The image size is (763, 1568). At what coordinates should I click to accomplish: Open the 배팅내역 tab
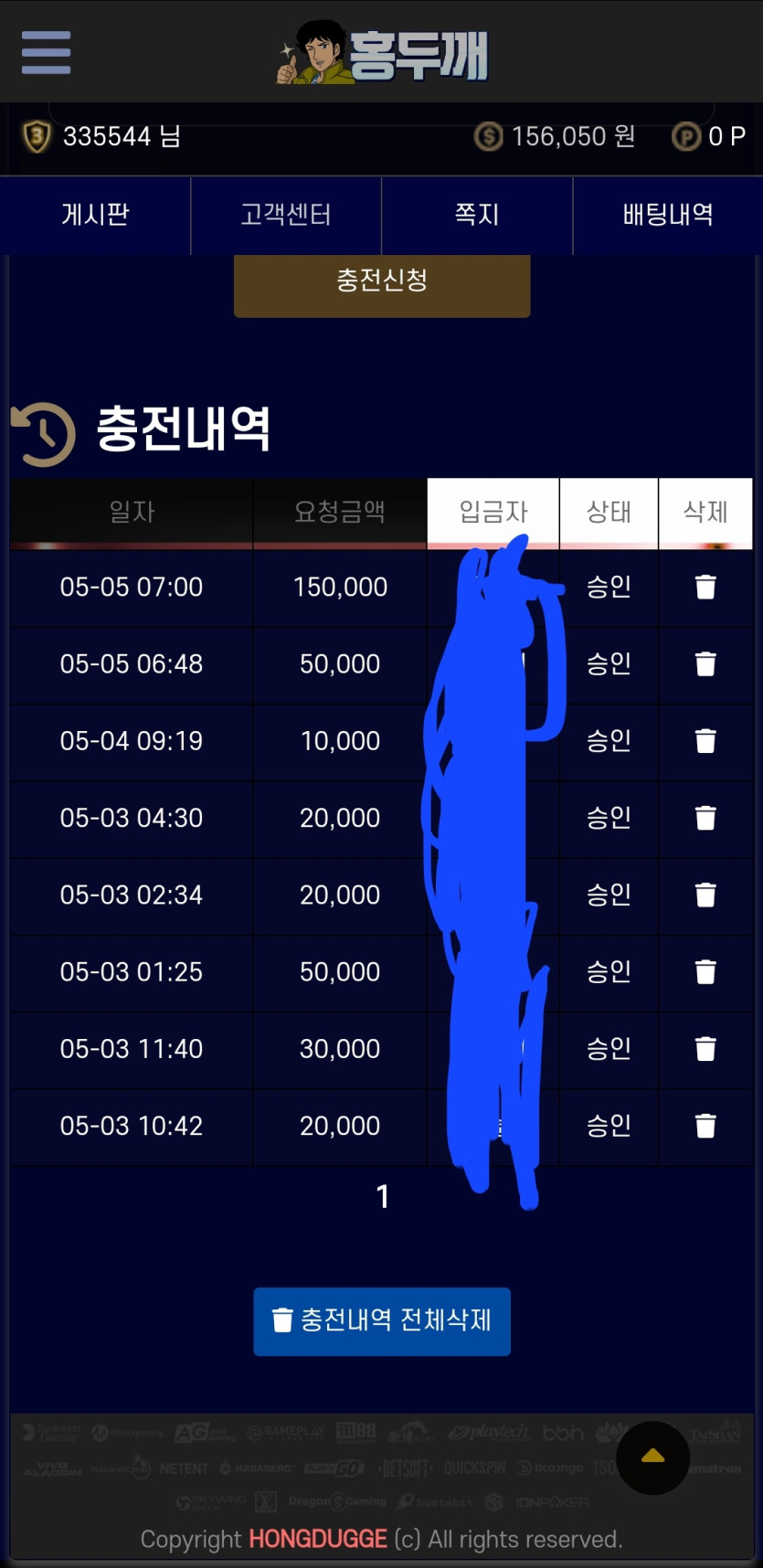[668, 215]
